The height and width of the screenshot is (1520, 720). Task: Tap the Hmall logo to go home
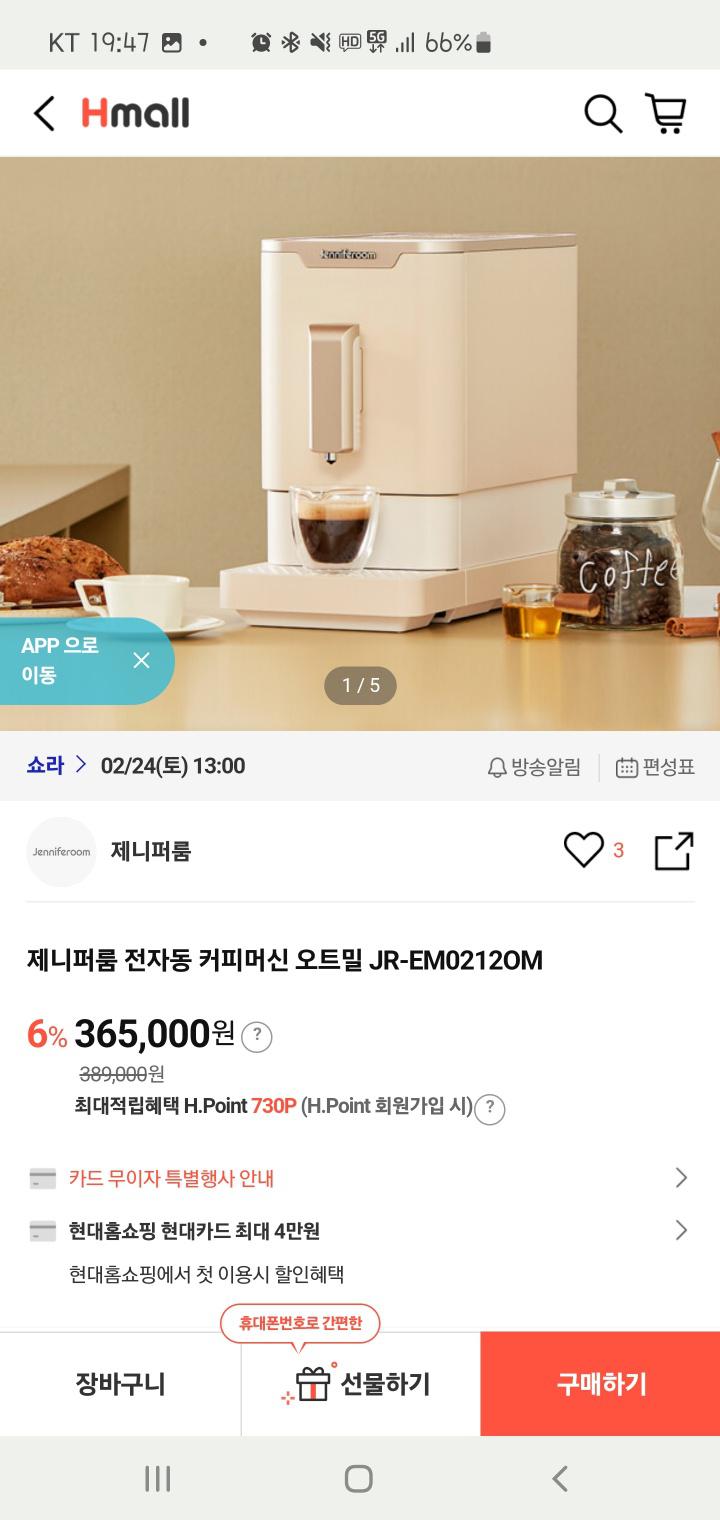point(135,113)
